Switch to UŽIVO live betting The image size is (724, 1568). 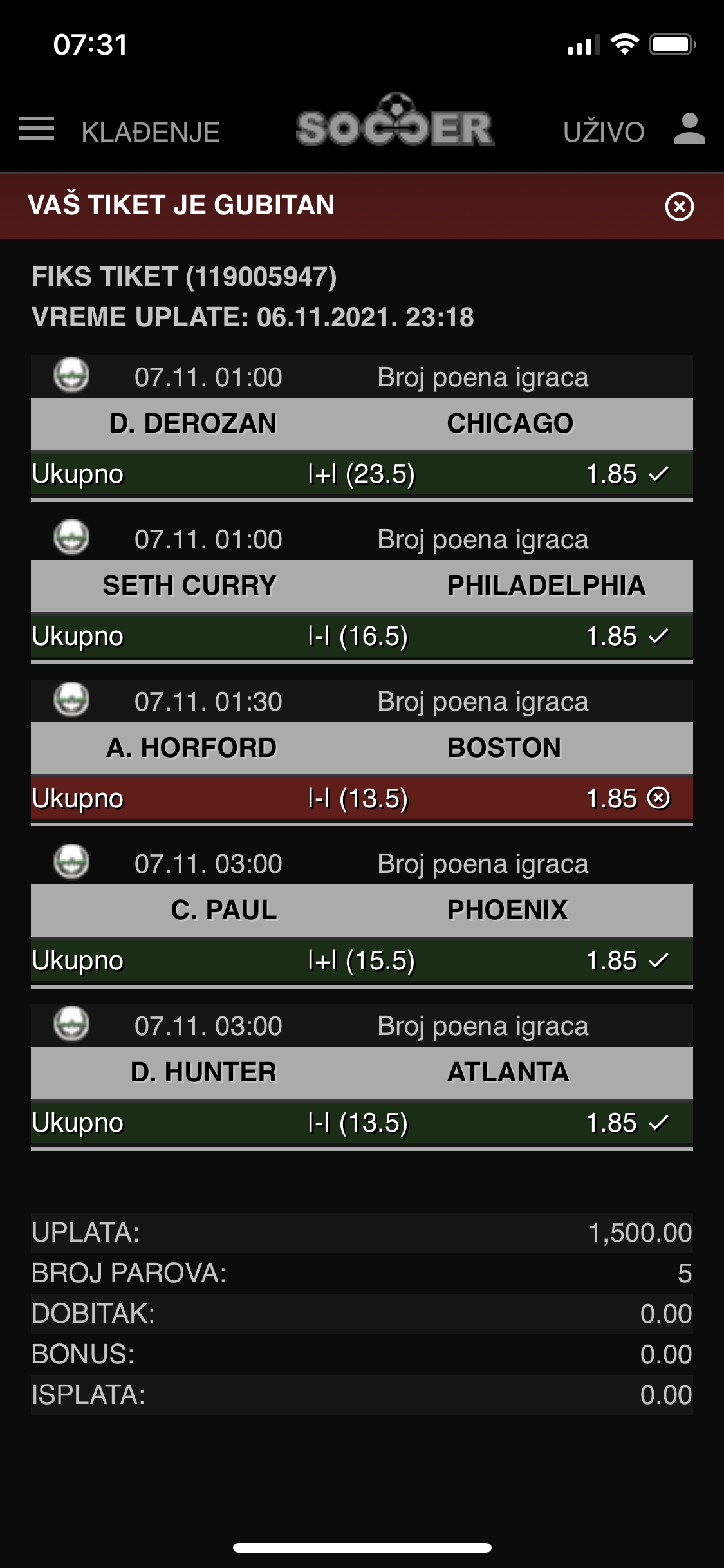[604, 132]
